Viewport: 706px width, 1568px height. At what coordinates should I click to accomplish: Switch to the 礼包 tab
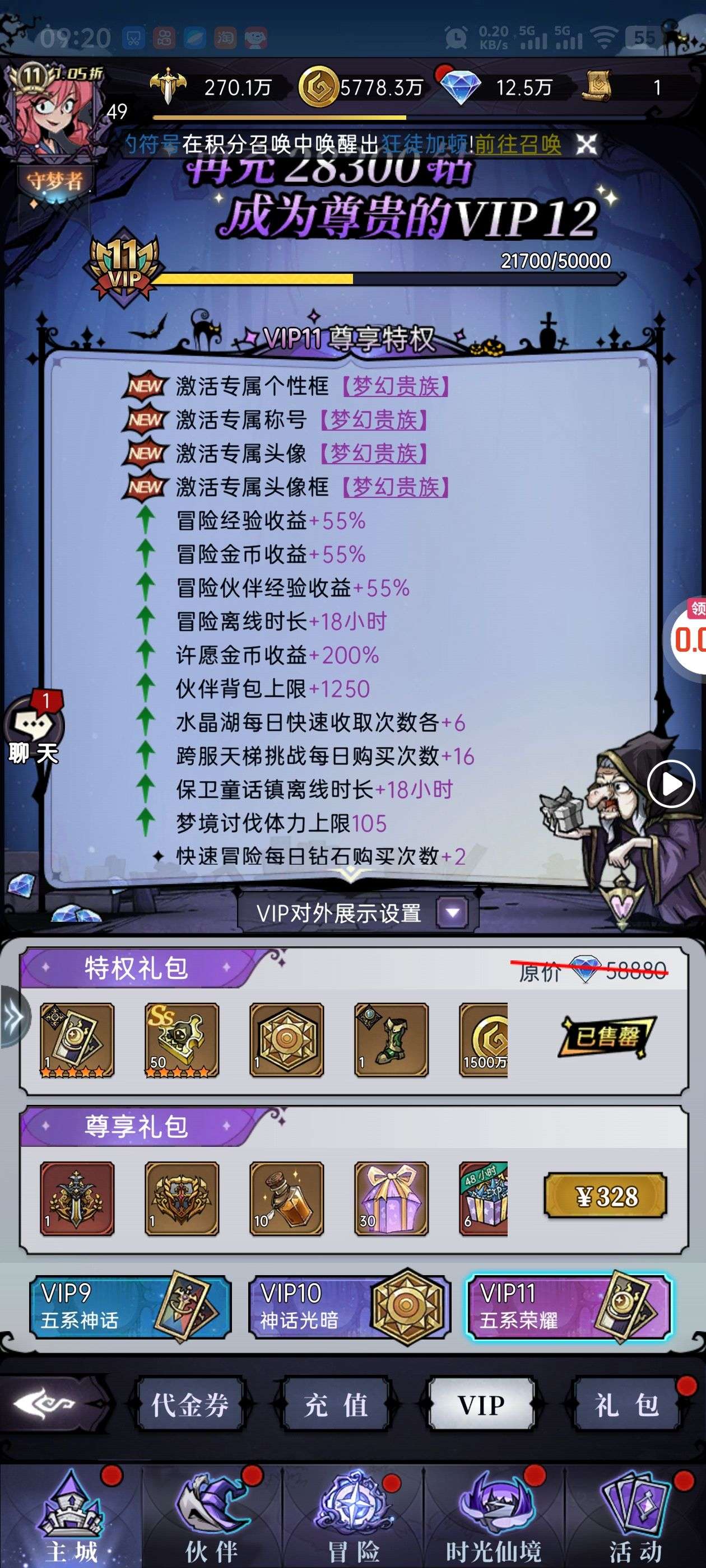626,1406
